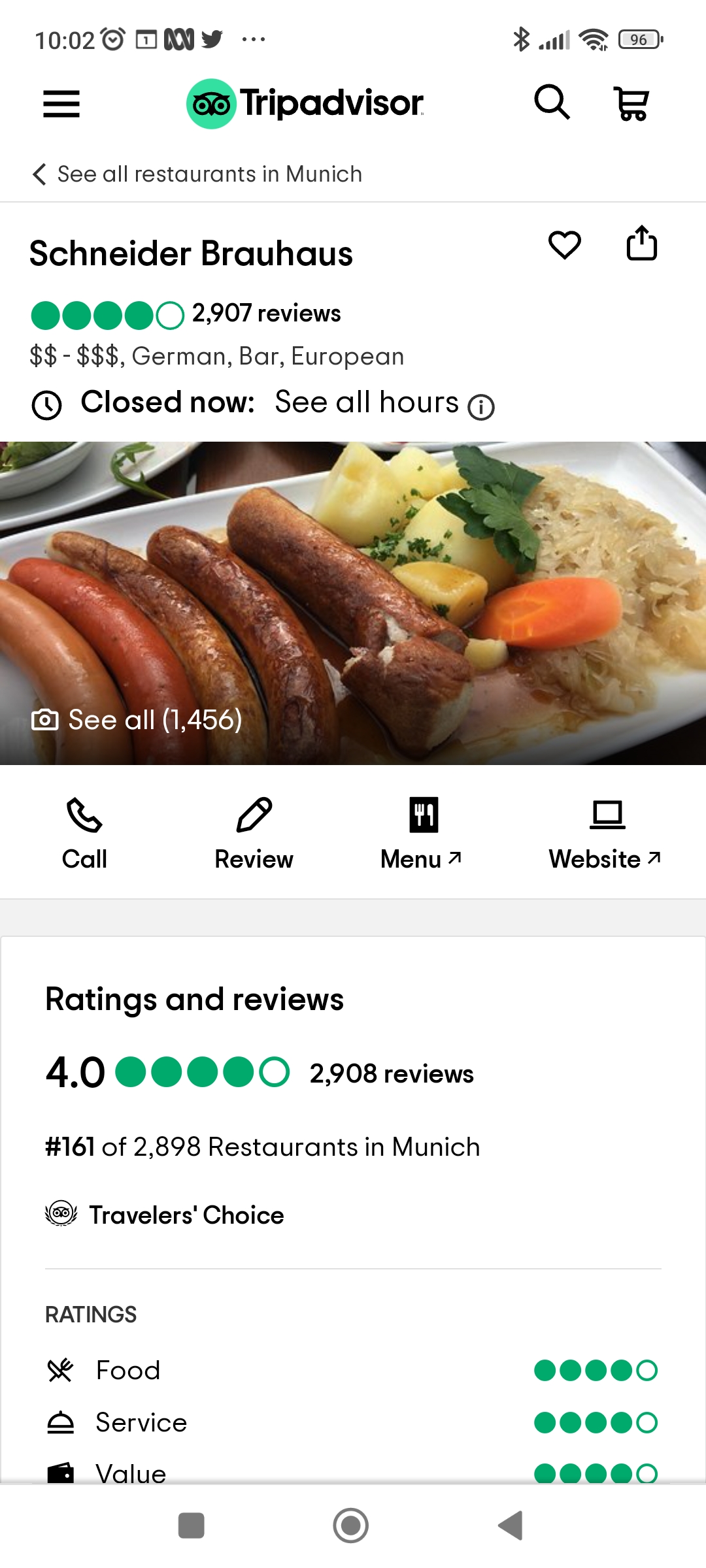706x1568 pixels.
Task: Tap the system back button
Action: (511, 1526)
